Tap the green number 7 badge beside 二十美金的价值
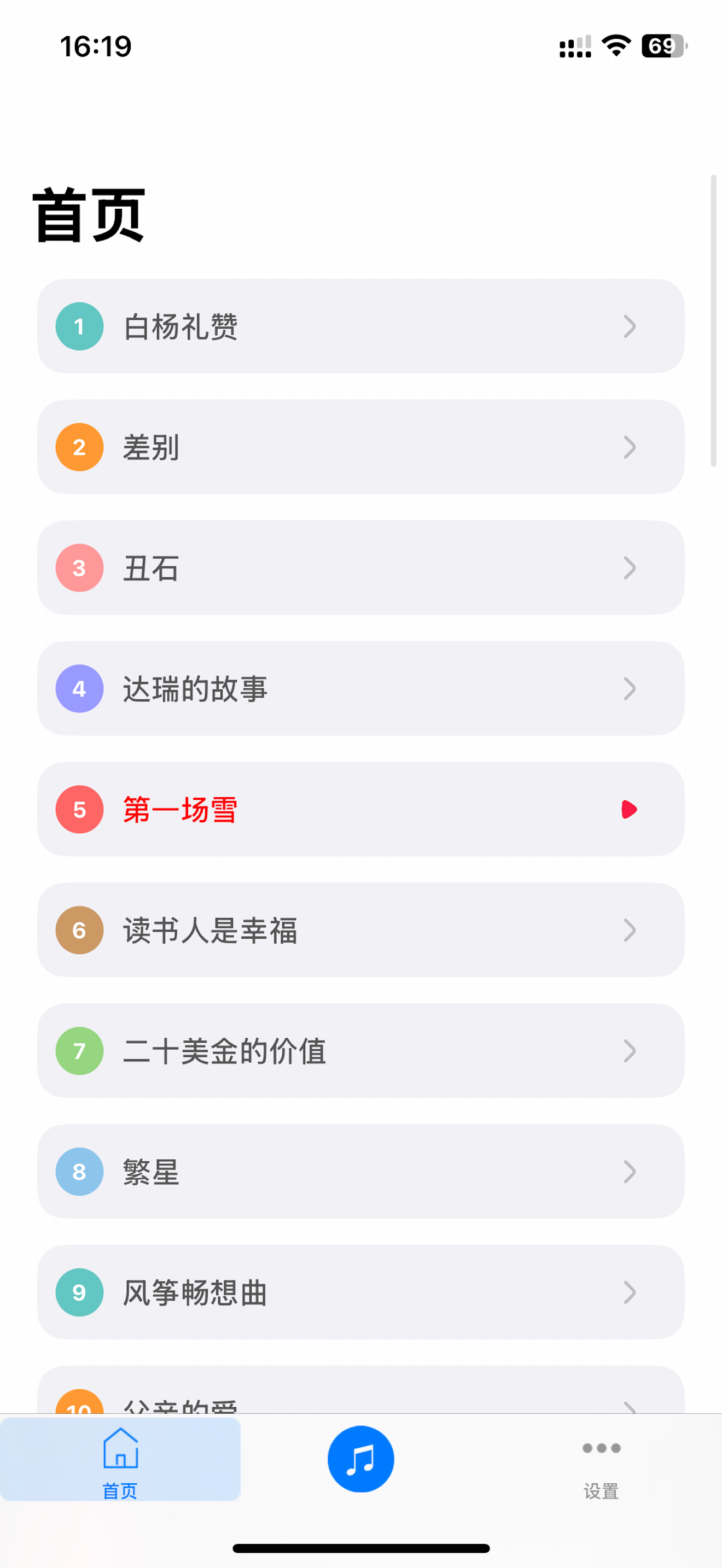Image resolution: width=722 pixels, height=1568 pixels. tap(79, 1051)
